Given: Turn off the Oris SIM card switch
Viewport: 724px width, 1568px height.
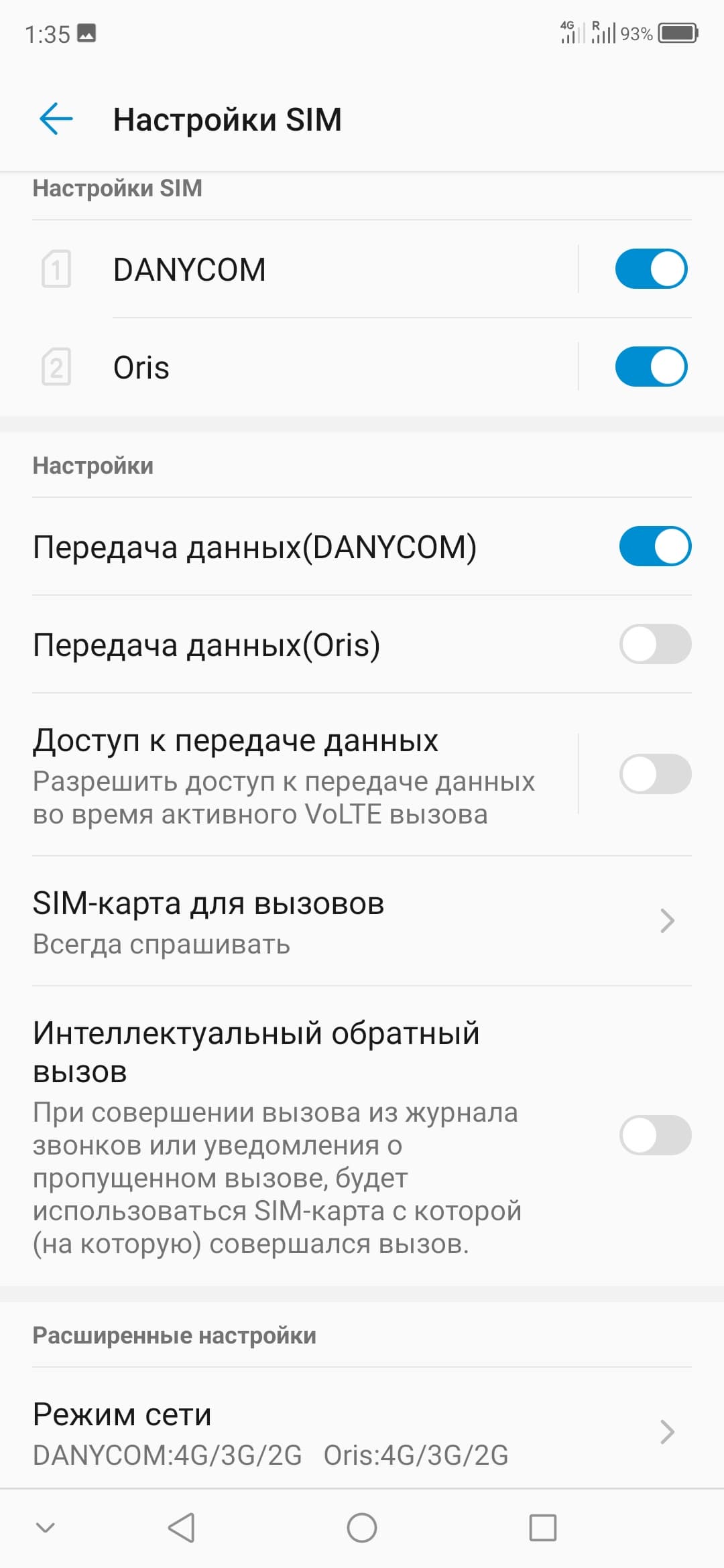Looking at the screenshot, I should click(651, 367).
